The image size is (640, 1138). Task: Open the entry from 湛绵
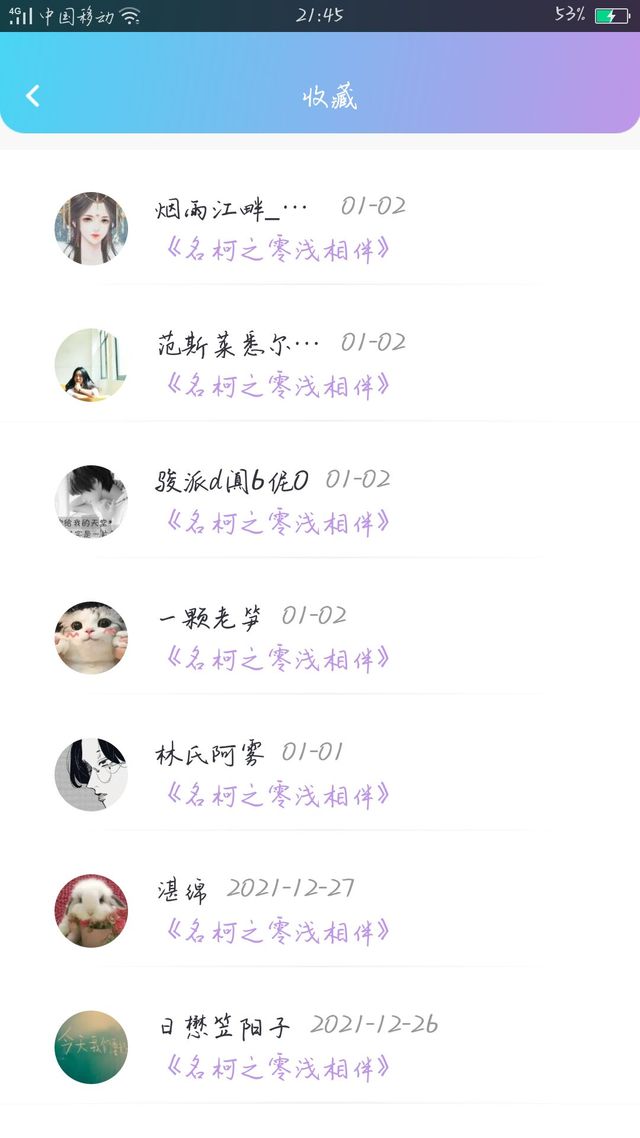[x=320, y=910]
